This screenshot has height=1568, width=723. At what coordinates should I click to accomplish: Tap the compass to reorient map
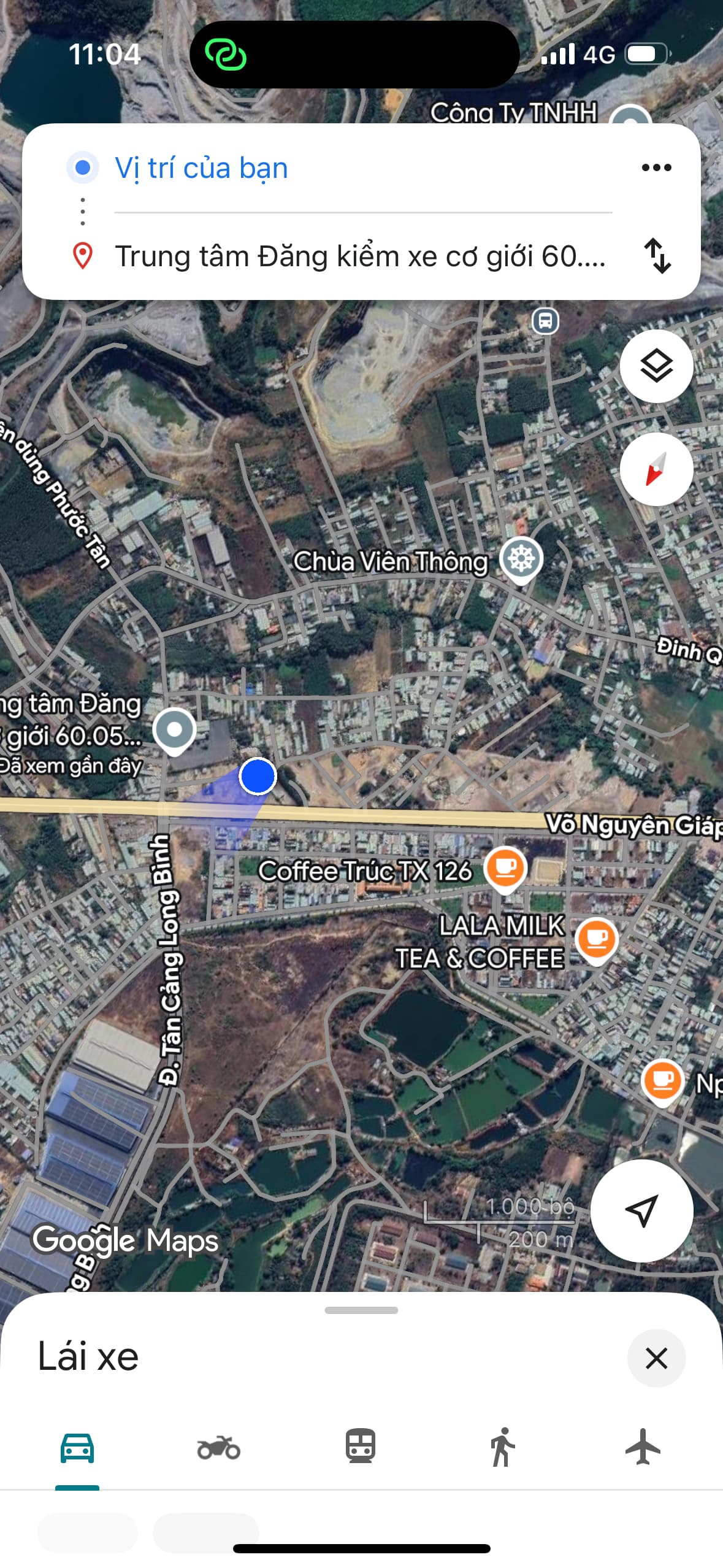[656, 469]
